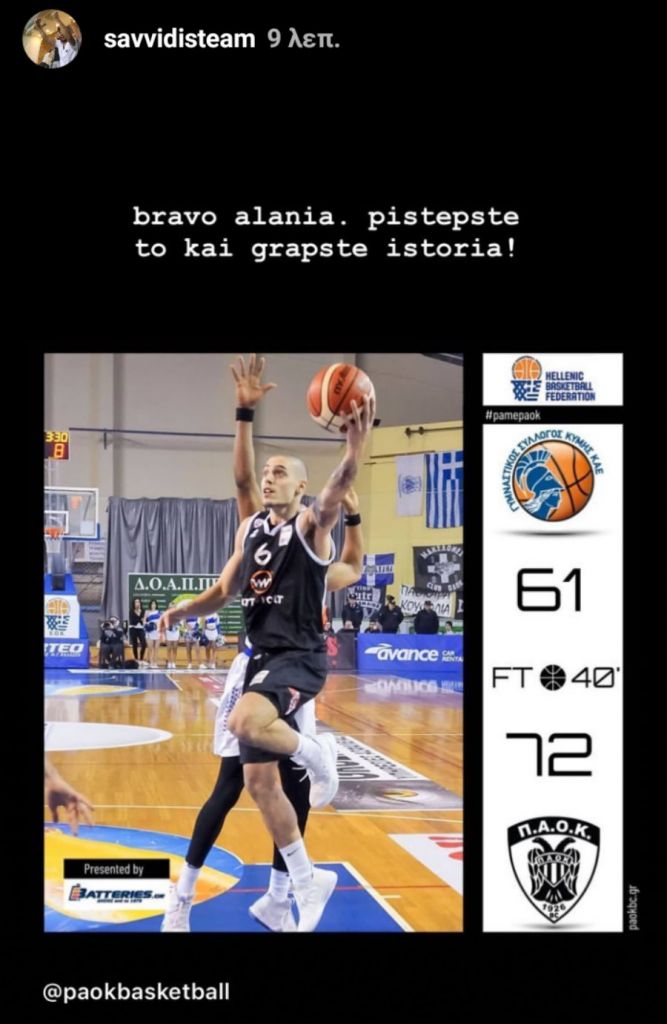
Task: Open savvidisteam's profile picture
Action: tap(52, 39)
